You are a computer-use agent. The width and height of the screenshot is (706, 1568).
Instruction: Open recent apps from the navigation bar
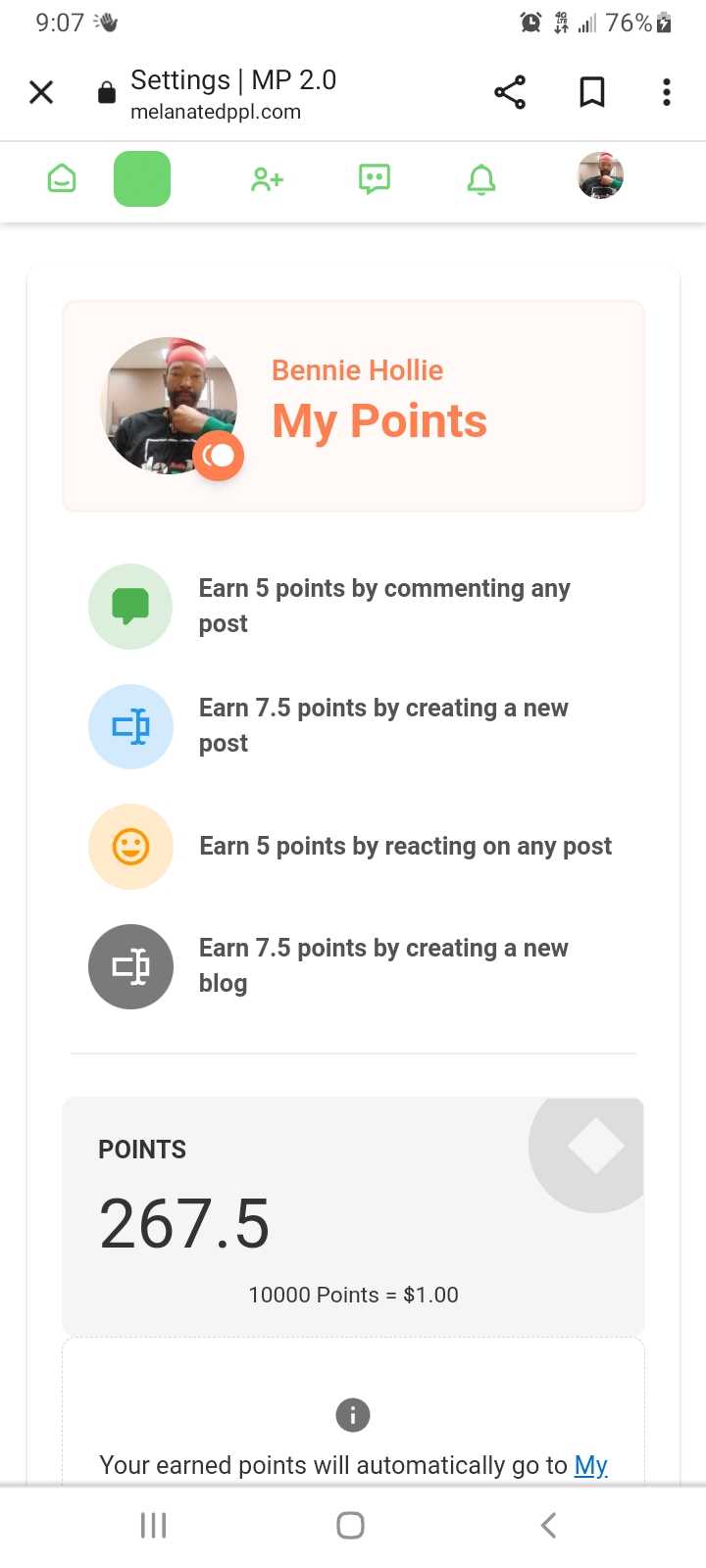154,1525
